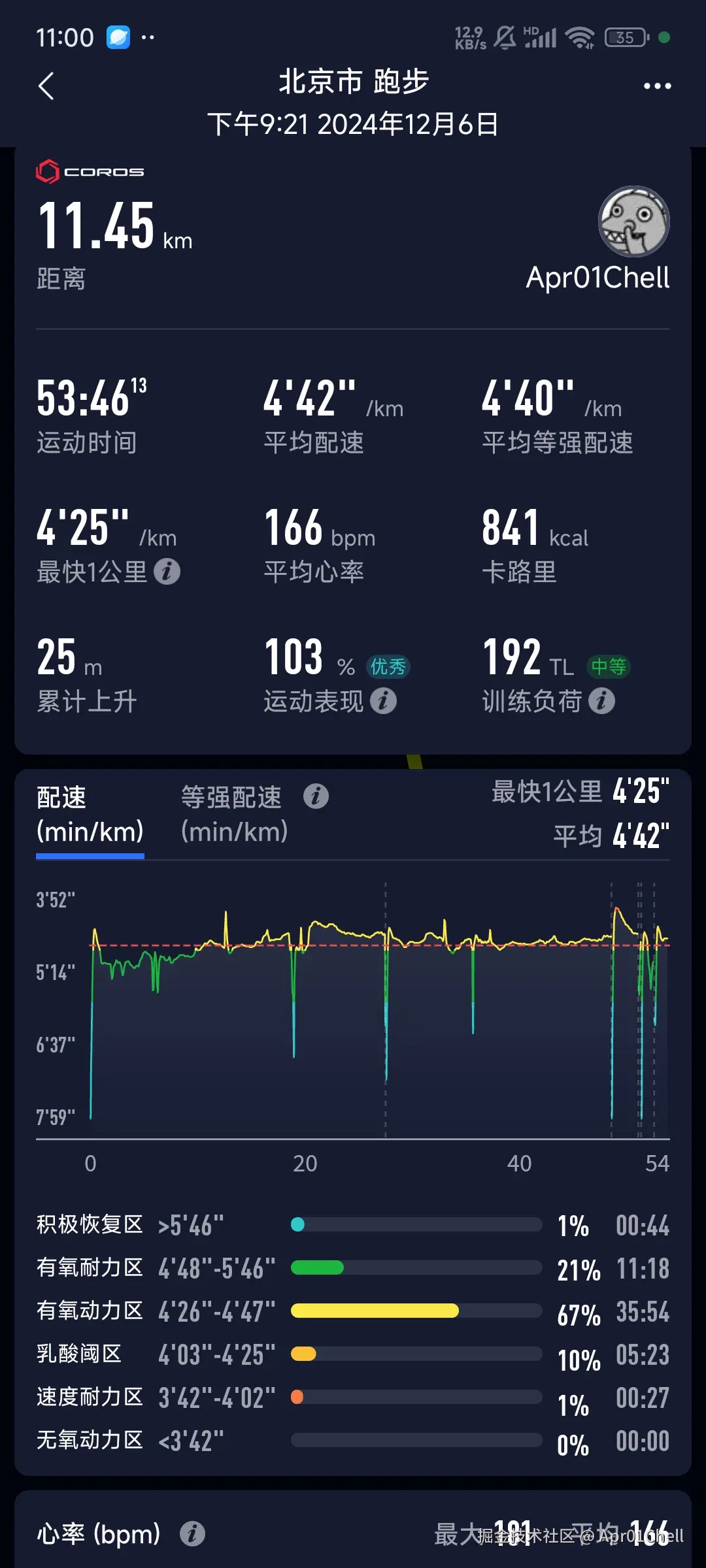This screenshot has width=706, height=1568.
Task: Tap the 中等 training load badge
Action: pyautogui.click(x=608, y=666)
